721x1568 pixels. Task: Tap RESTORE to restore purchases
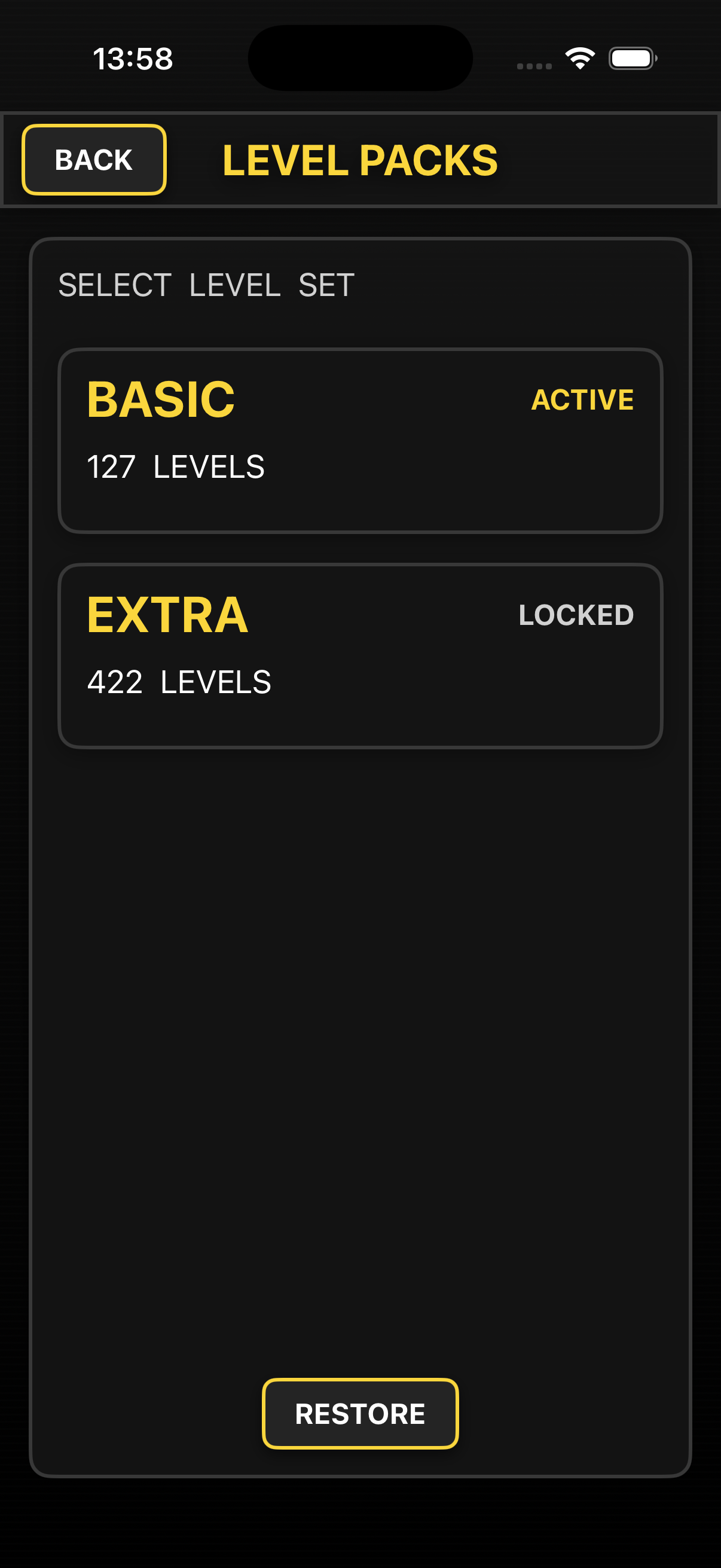coord(359,1413)
